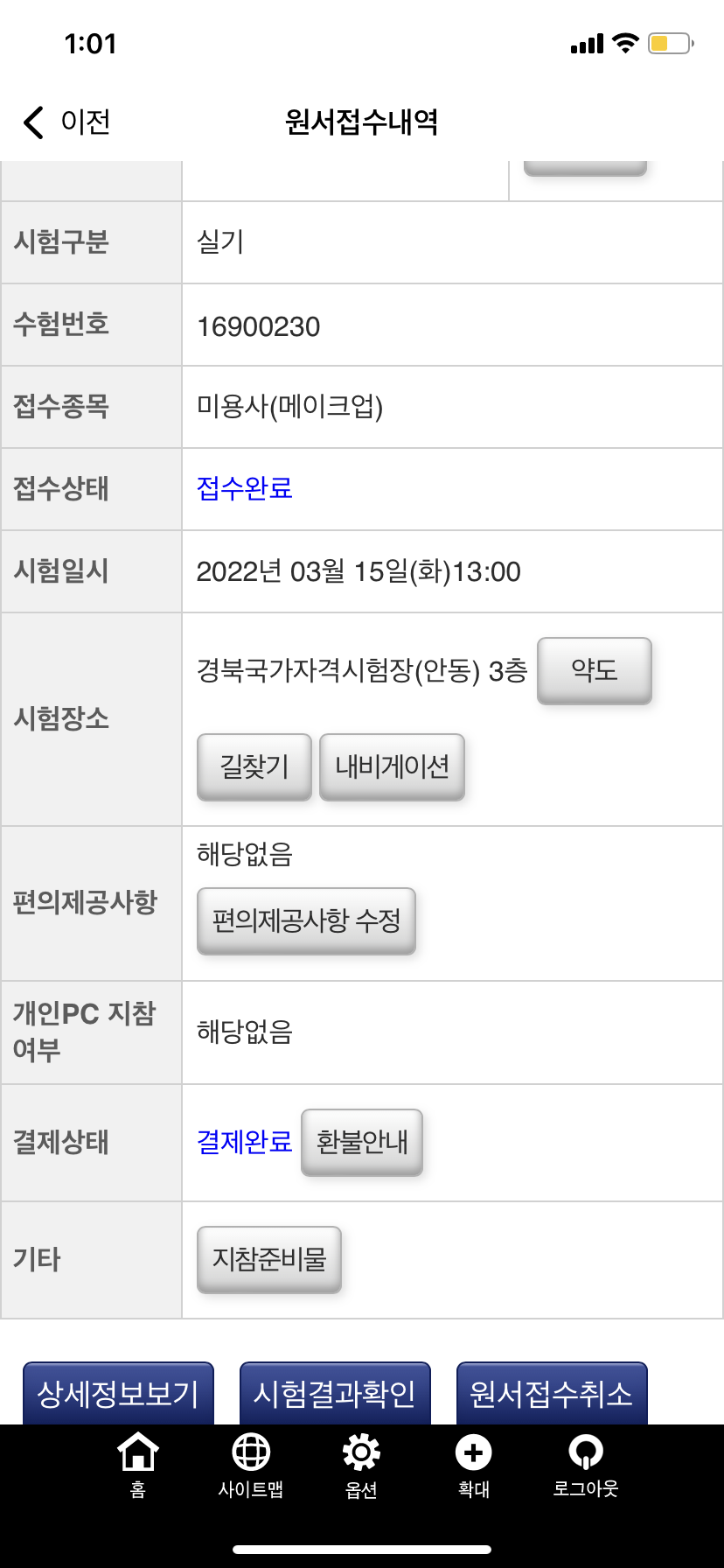Open the 사이트맵 tab

click(x=251, y=1465)
